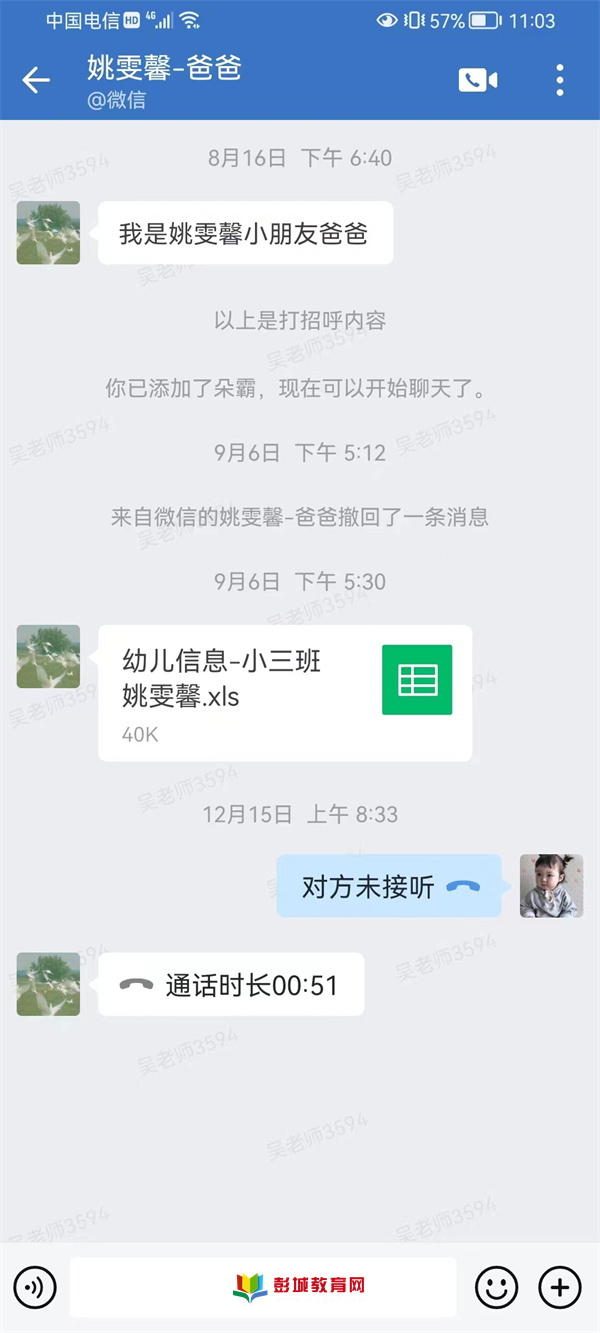Viewport: 600px width, 1333px height.
Task: Open the 幼儿信息-小三班姚雯馨.xls file
Action: 284,693
